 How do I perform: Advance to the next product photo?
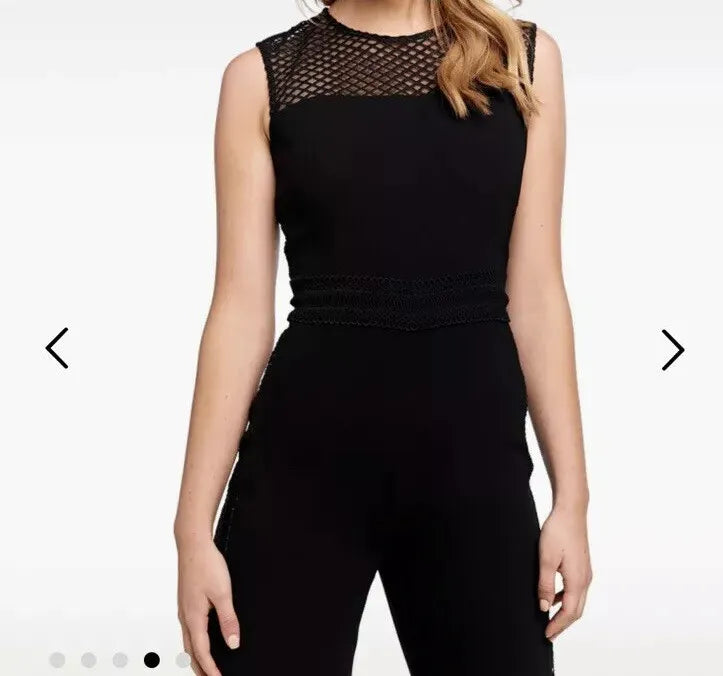tap(672, 349)
